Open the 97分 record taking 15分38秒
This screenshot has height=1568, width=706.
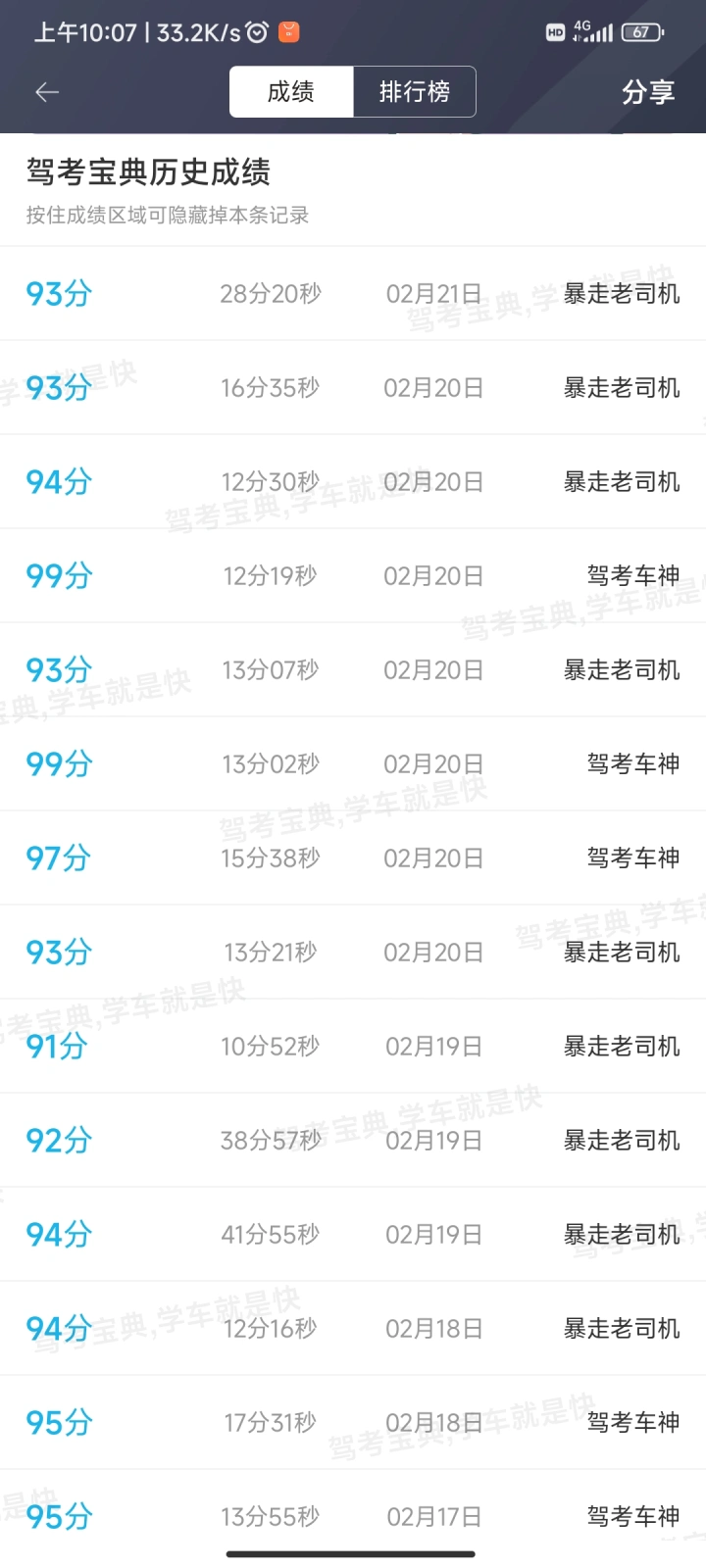(353, 858)
